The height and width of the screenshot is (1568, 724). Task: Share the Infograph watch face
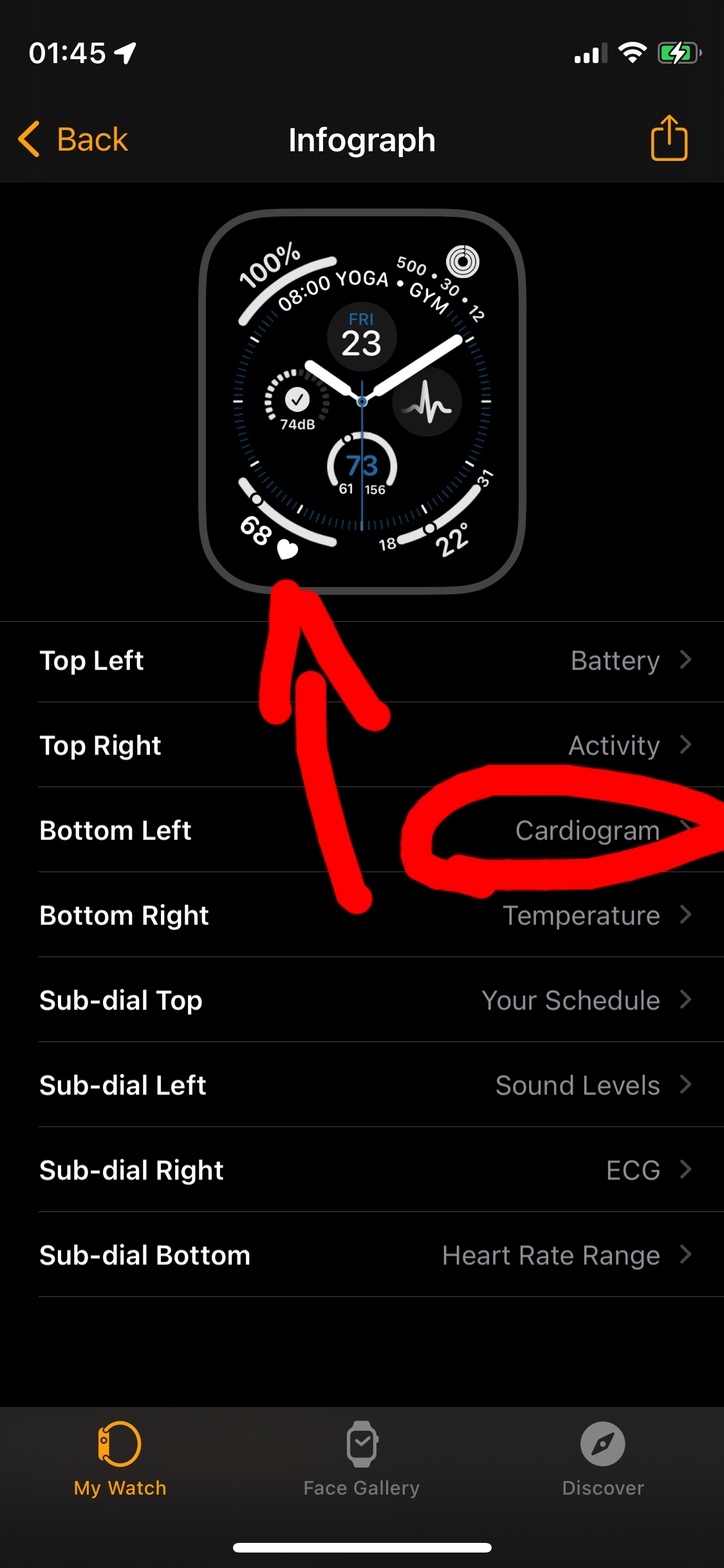[669, 138]
